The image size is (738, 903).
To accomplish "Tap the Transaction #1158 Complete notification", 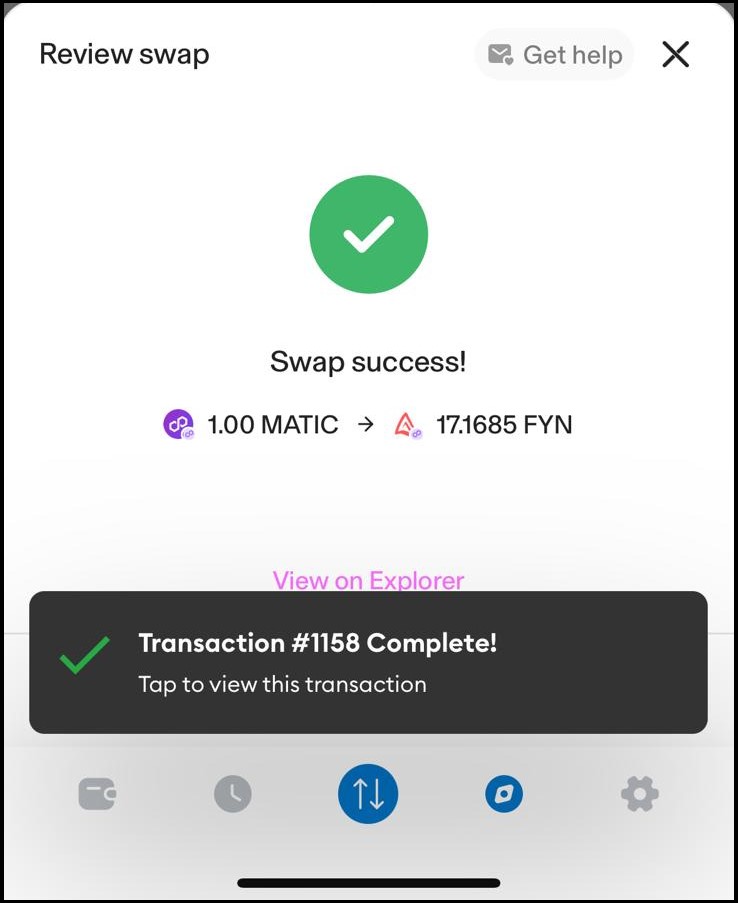I will (368, 662).
